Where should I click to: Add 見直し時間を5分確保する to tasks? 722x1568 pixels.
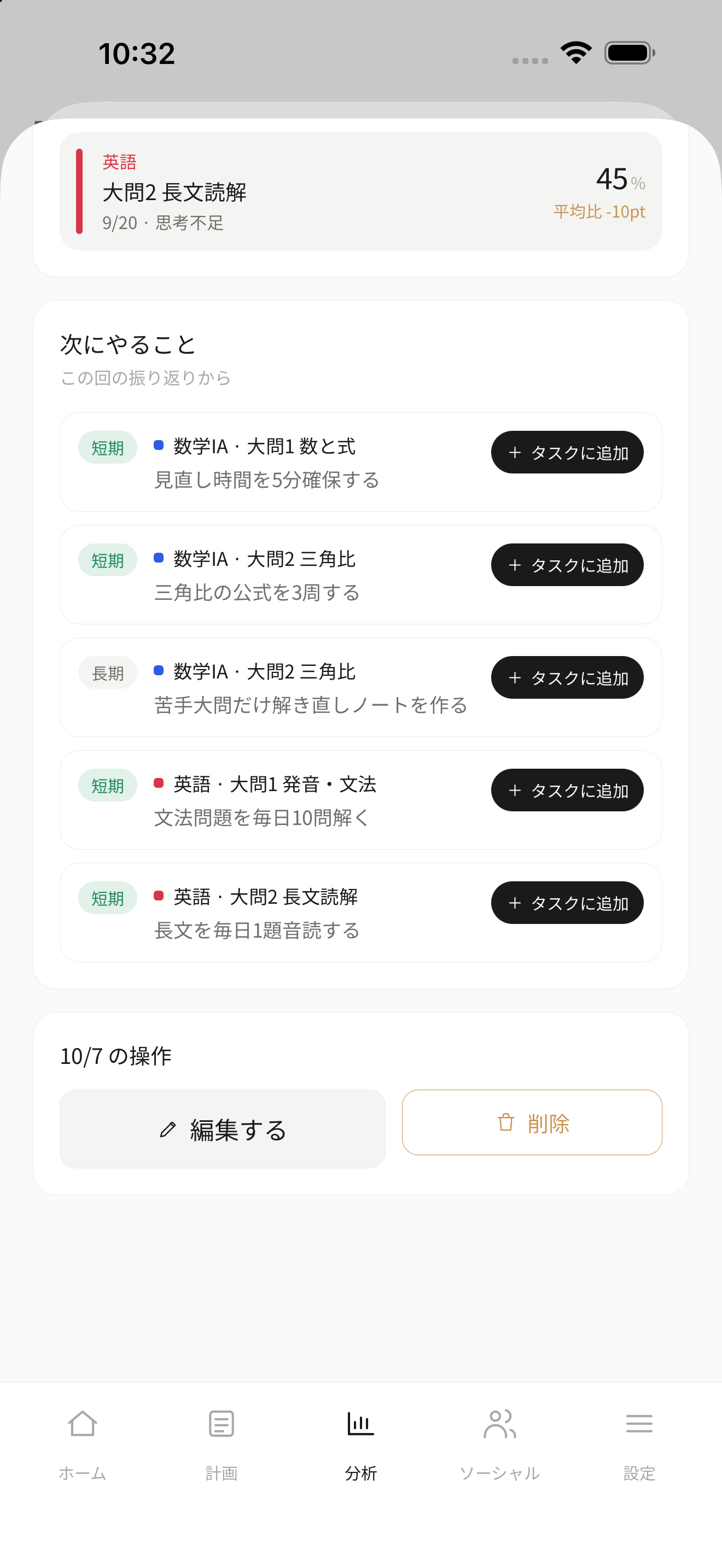click(x=567, y=452)
